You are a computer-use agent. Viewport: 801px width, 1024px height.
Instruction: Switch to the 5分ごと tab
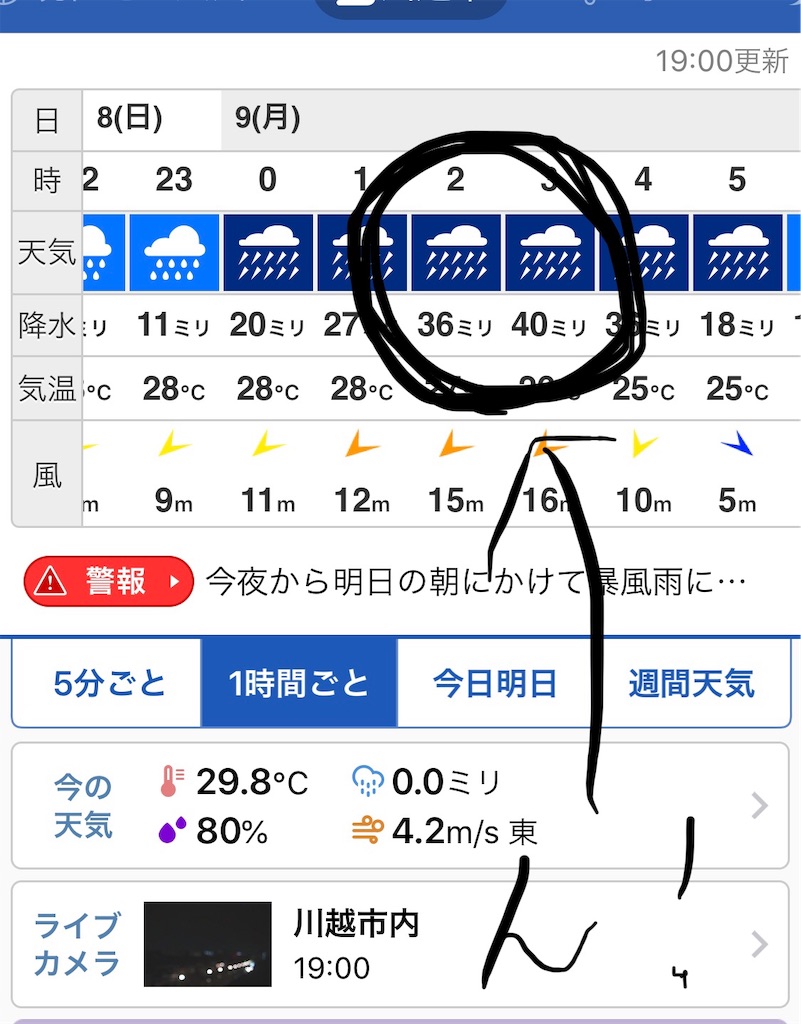click(107, 683)
